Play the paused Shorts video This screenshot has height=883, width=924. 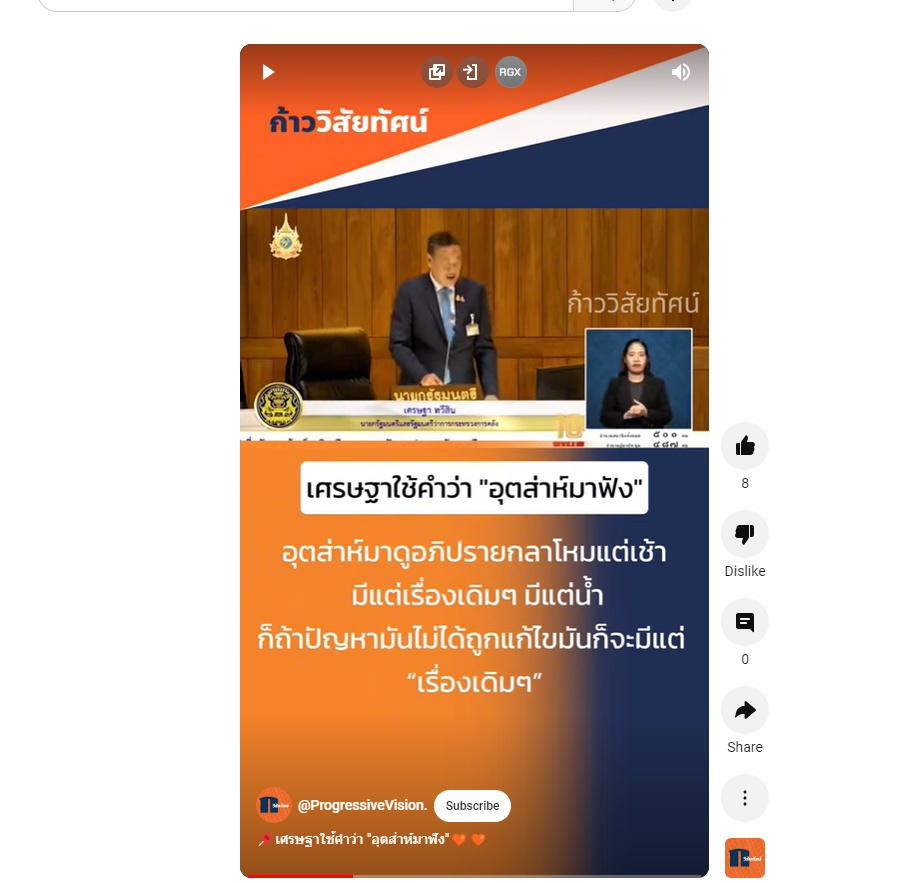268,72
